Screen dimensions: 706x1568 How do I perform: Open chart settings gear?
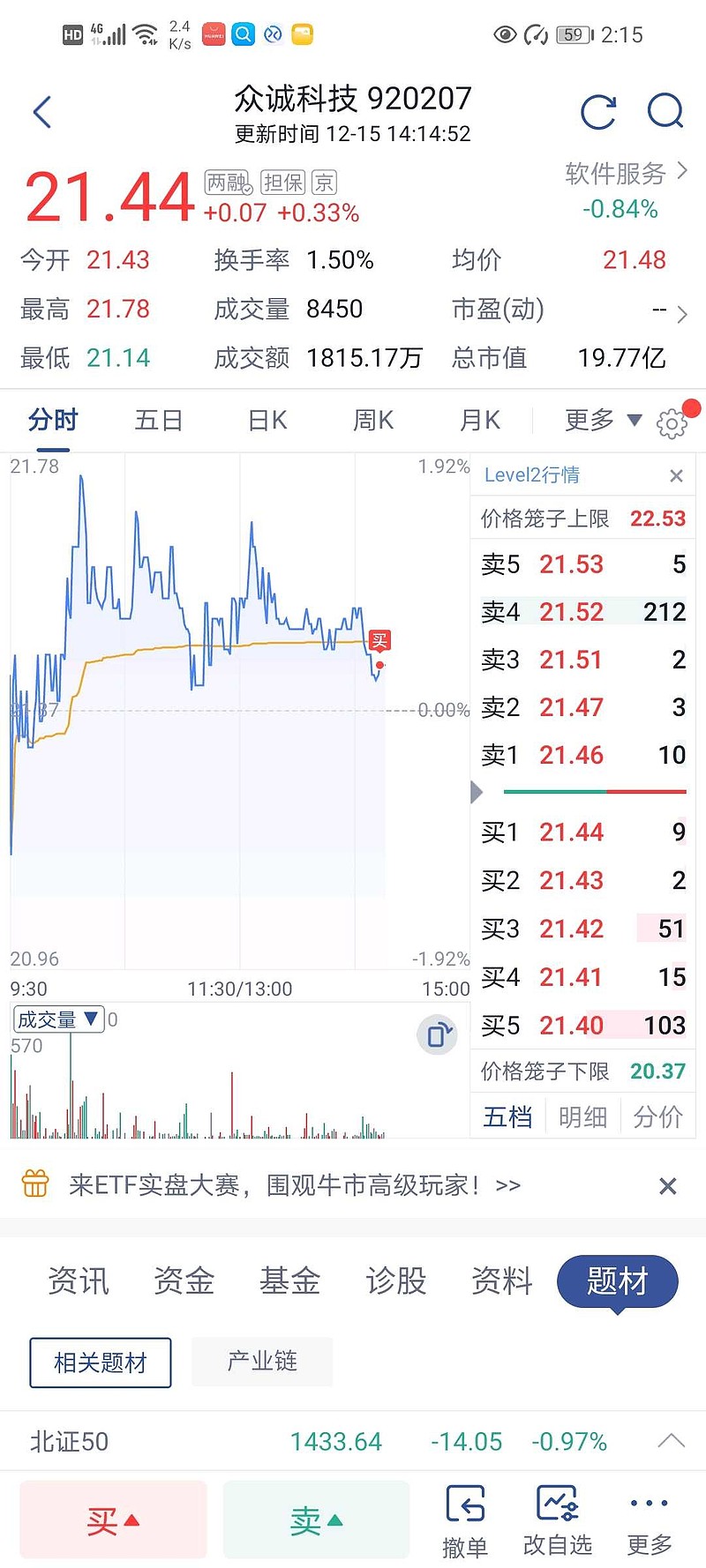(672, 423)
